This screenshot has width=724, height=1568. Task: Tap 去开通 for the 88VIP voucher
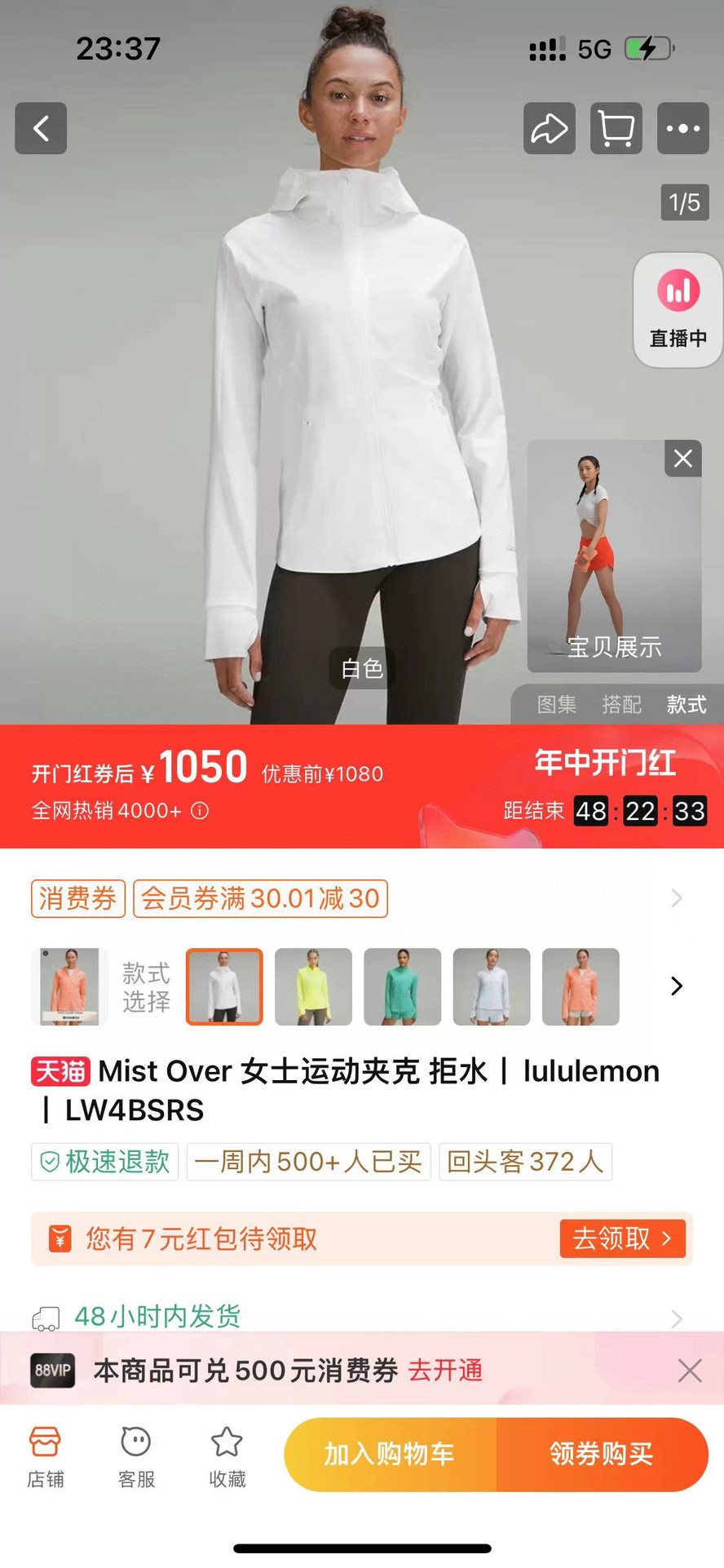point(445,1371)
